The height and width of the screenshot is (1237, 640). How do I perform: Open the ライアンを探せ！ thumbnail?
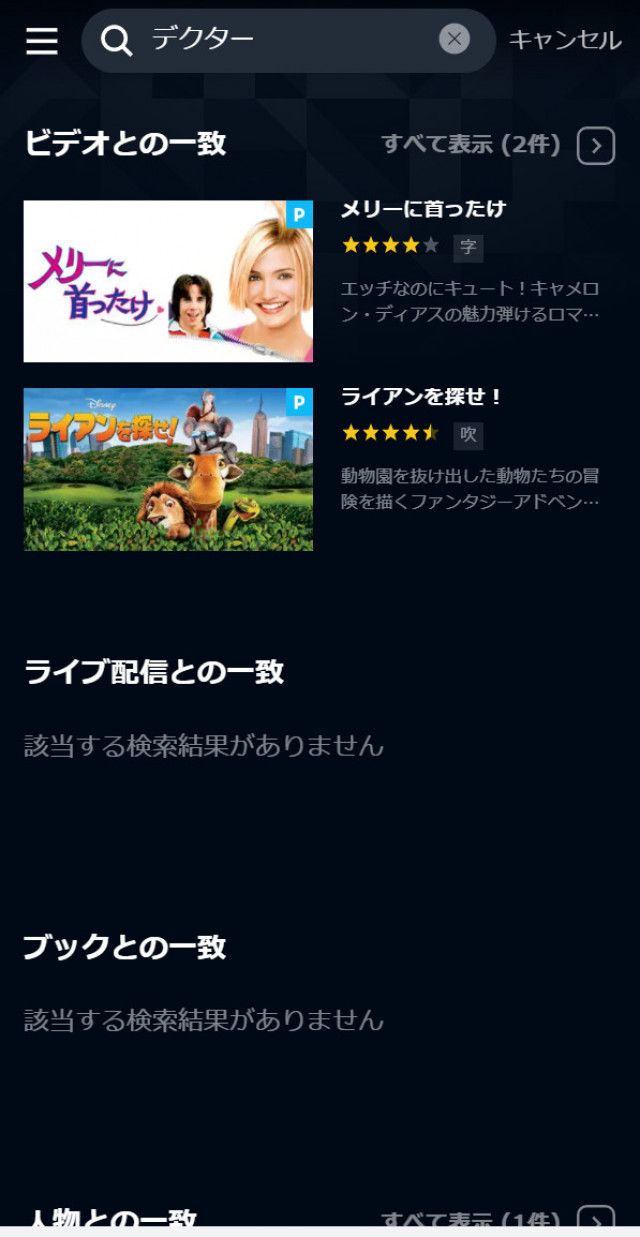click(168, 469)
